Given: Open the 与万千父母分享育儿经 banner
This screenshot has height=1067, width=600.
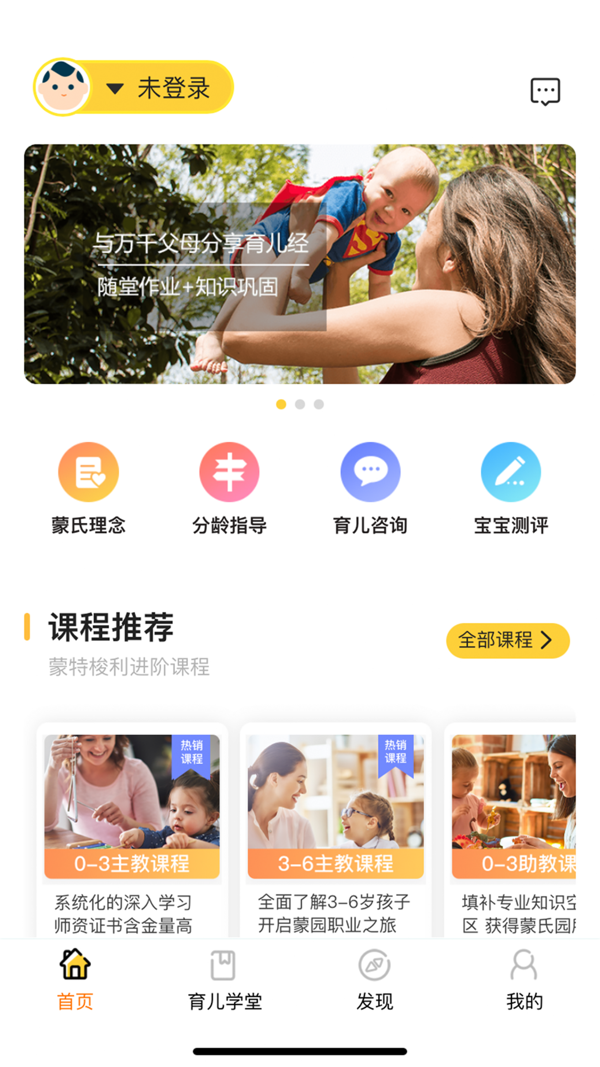Looking at the screenshot, I should 300,264.
